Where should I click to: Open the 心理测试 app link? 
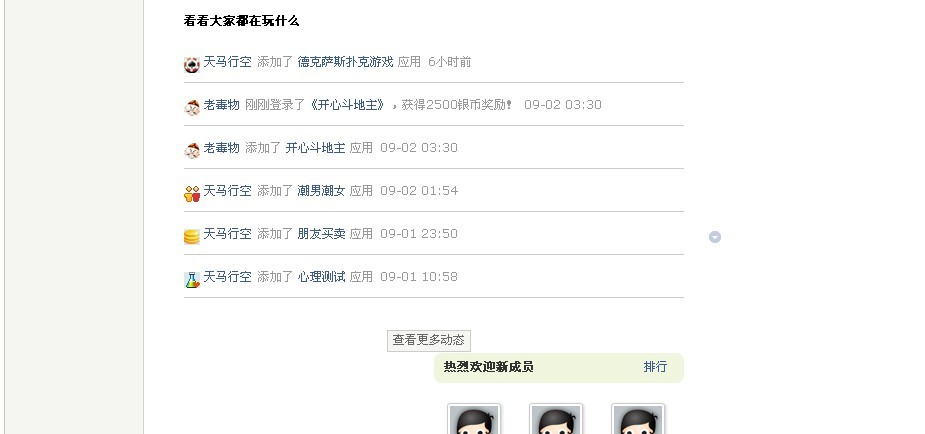point(321,277)
